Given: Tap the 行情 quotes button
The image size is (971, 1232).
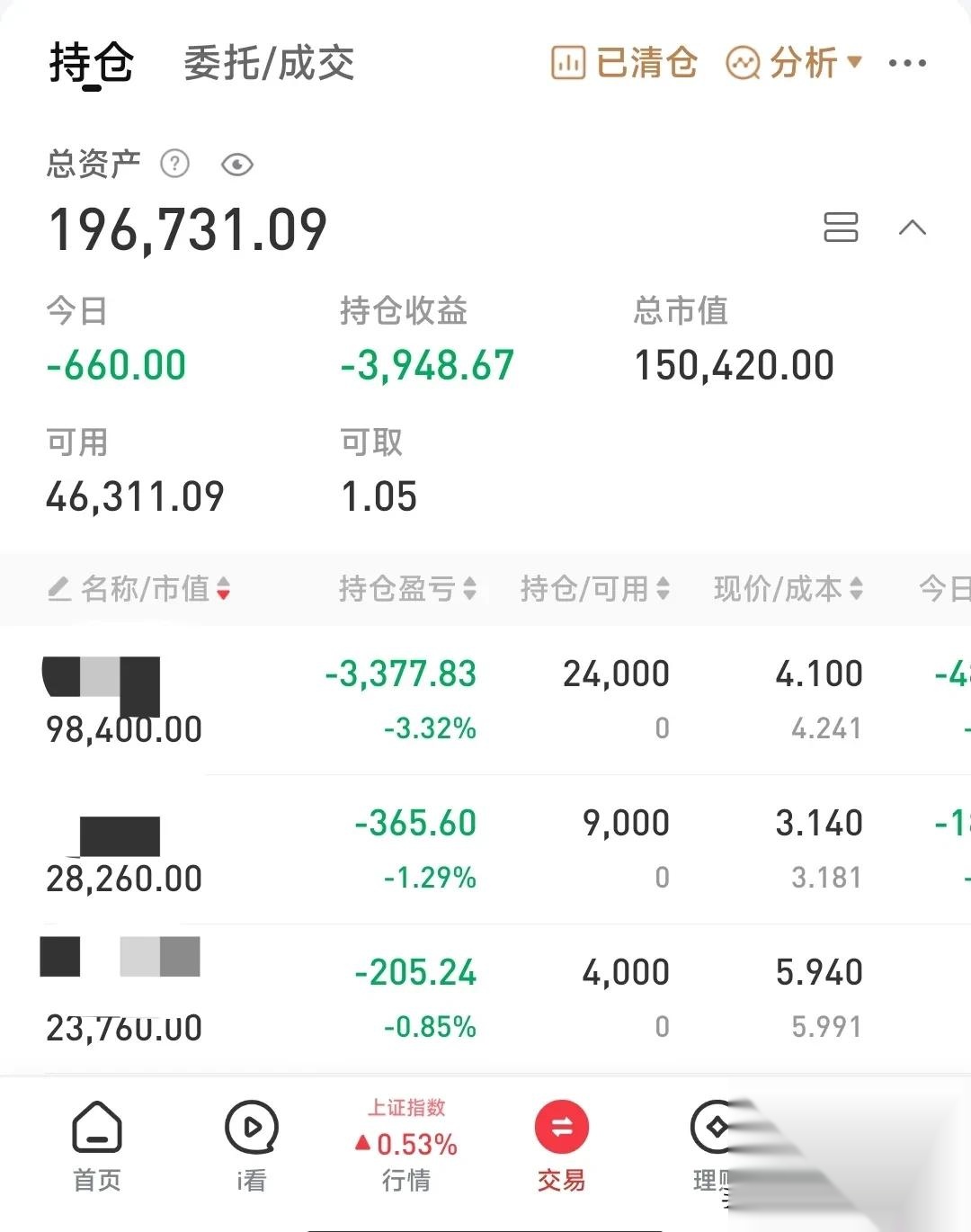Looking at the screenshot, I should (x=405, y=1181).
